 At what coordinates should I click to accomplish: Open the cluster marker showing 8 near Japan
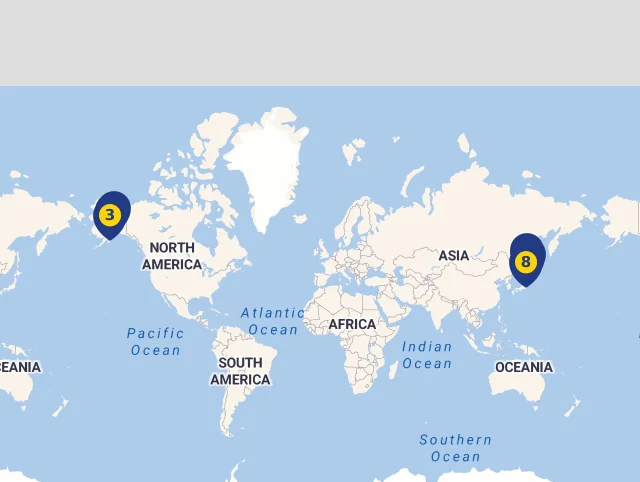[x=526, y=262]
